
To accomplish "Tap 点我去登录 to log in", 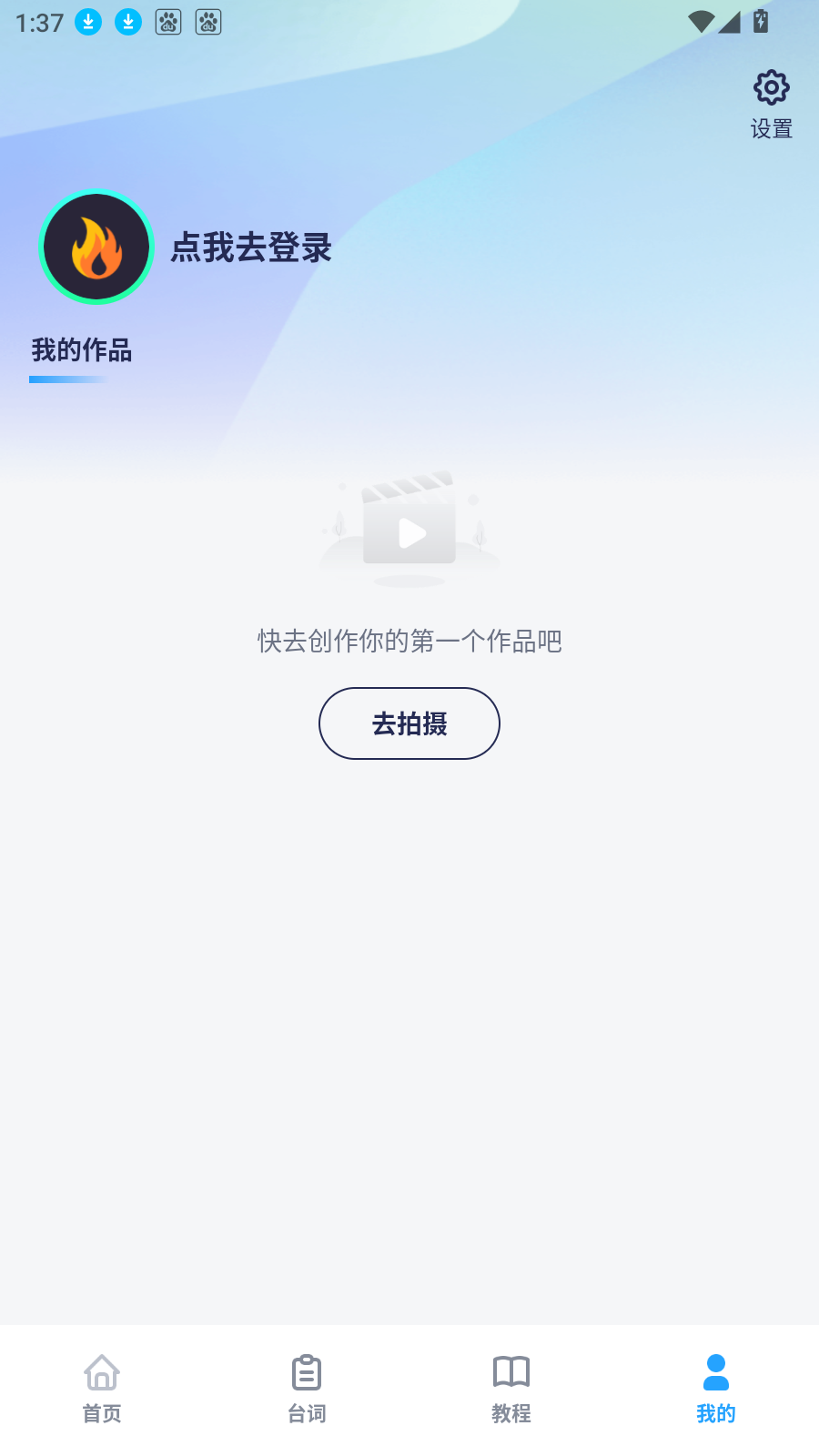I will click(x=253, y=248).
